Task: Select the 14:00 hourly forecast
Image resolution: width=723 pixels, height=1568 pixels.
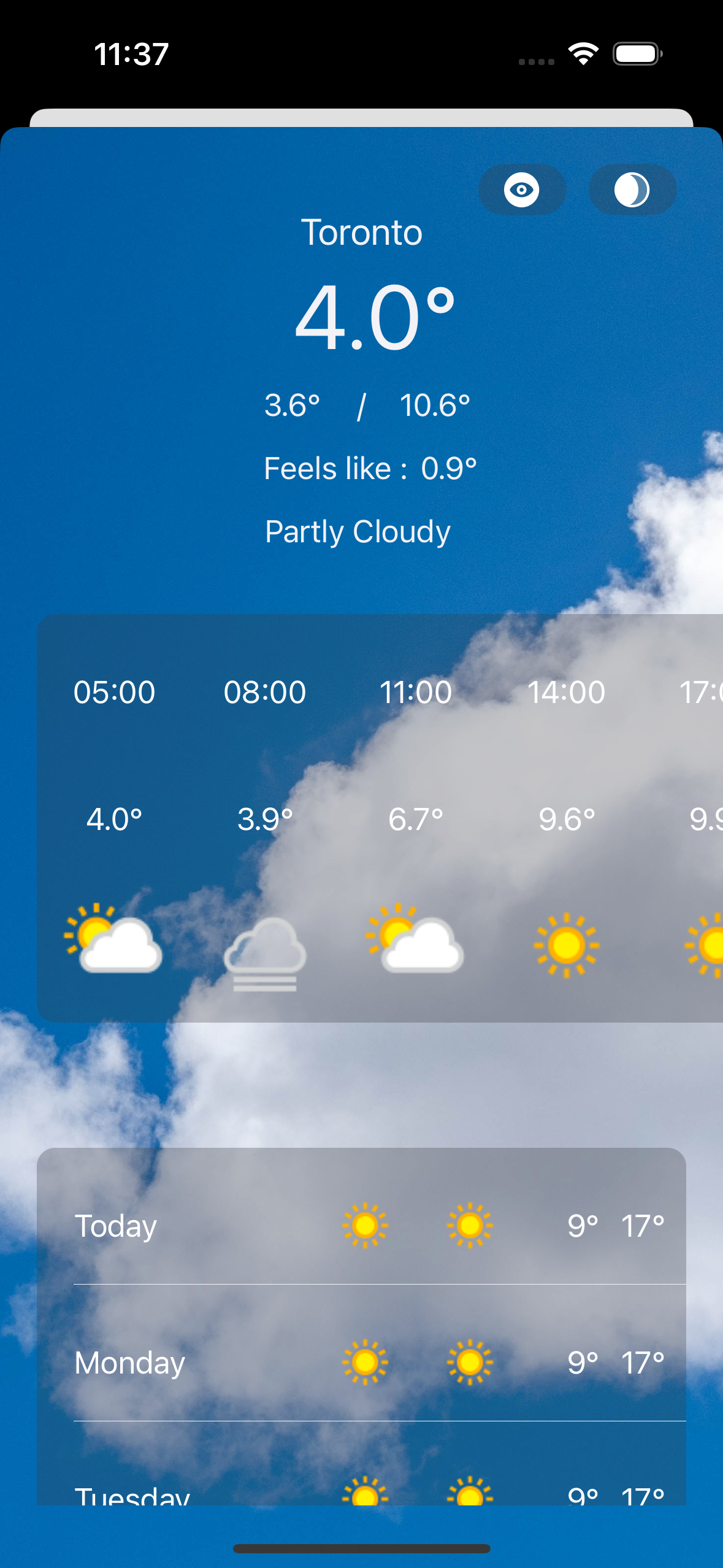Action: point(567,819)
